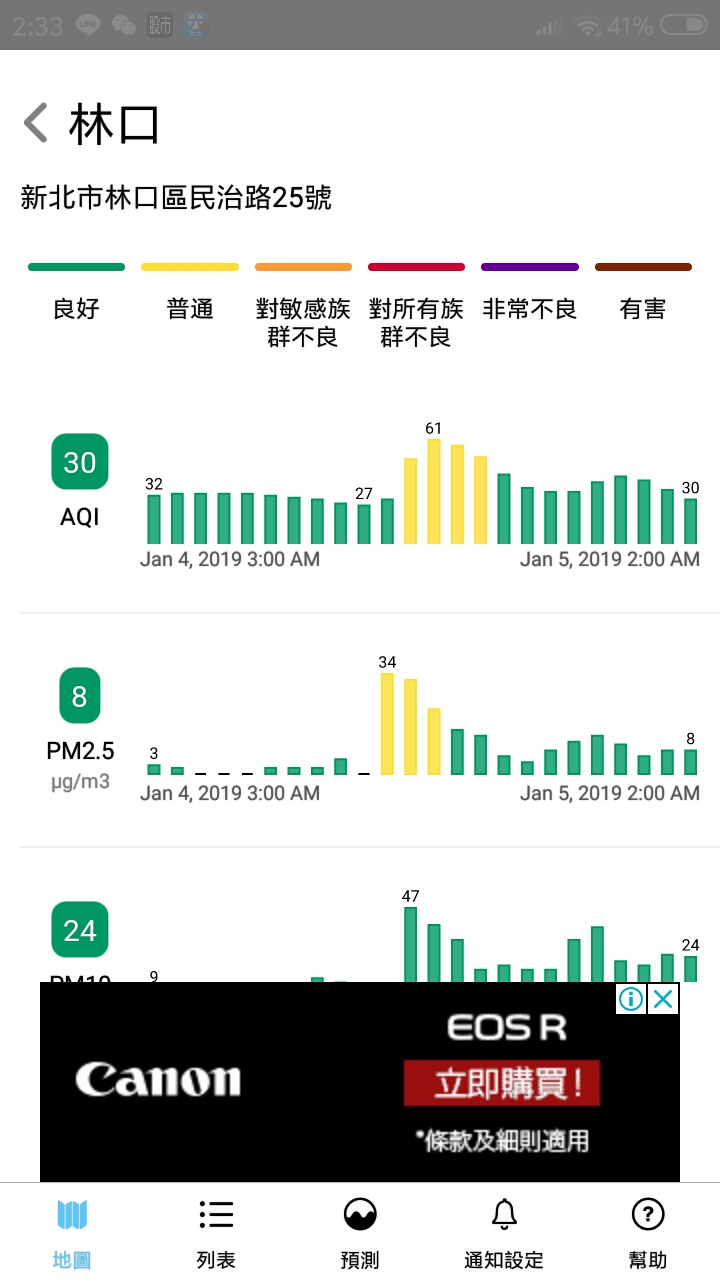The height and width of the screenshot is (1280, 720).
Task: Go back from the 林口 station page
Action: click(36, 124)
